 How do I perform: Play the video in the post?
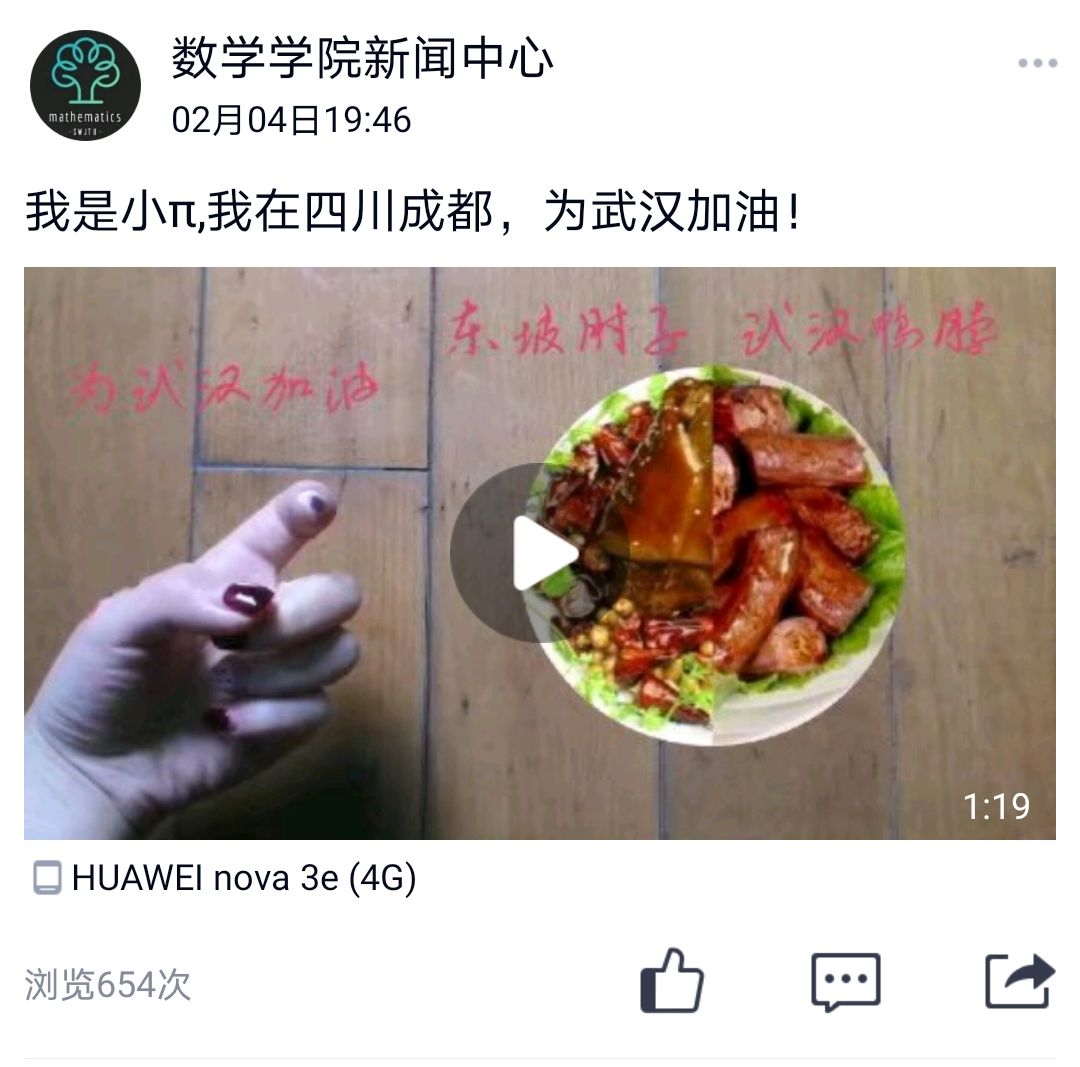[539, 553]
